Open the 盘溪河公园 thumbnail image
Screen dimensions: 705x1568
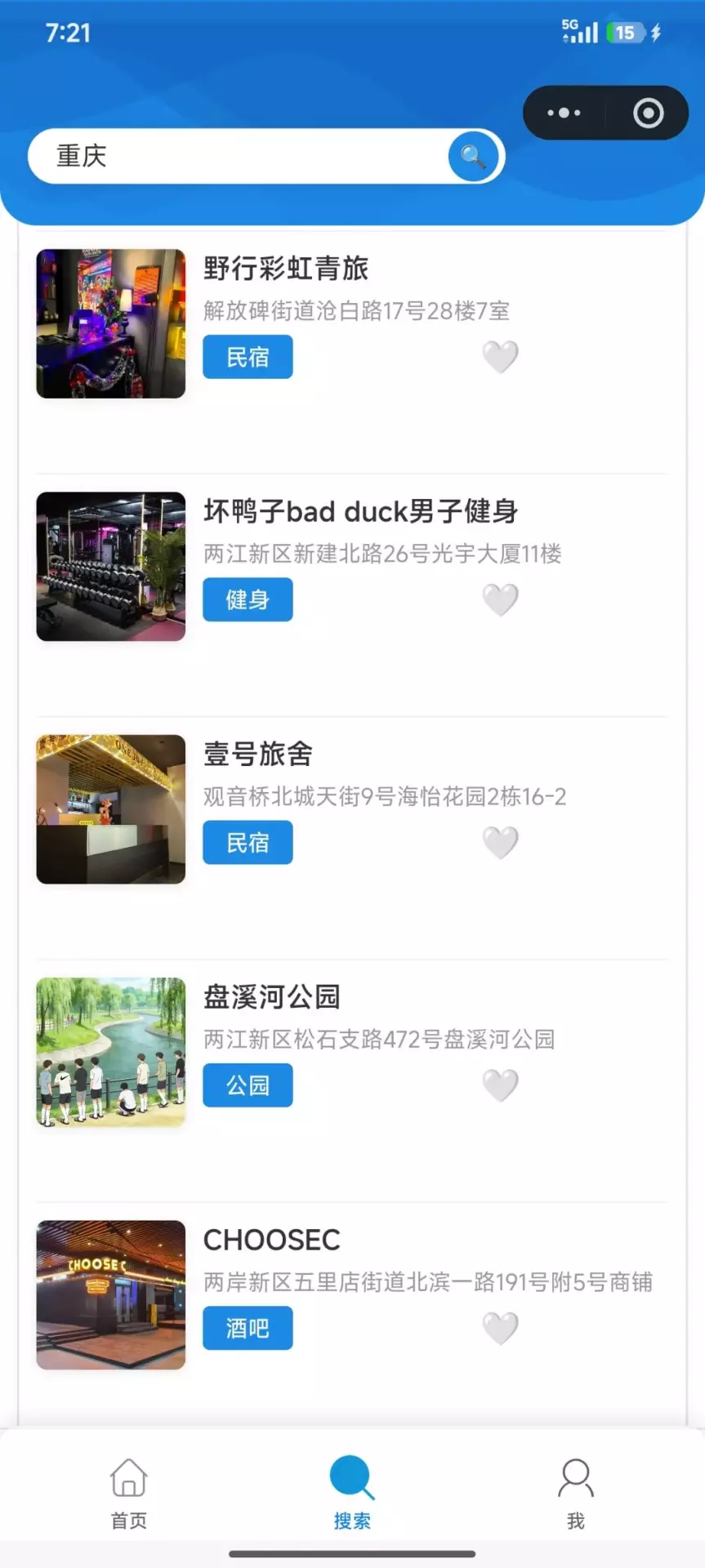tap(111, 1052)
